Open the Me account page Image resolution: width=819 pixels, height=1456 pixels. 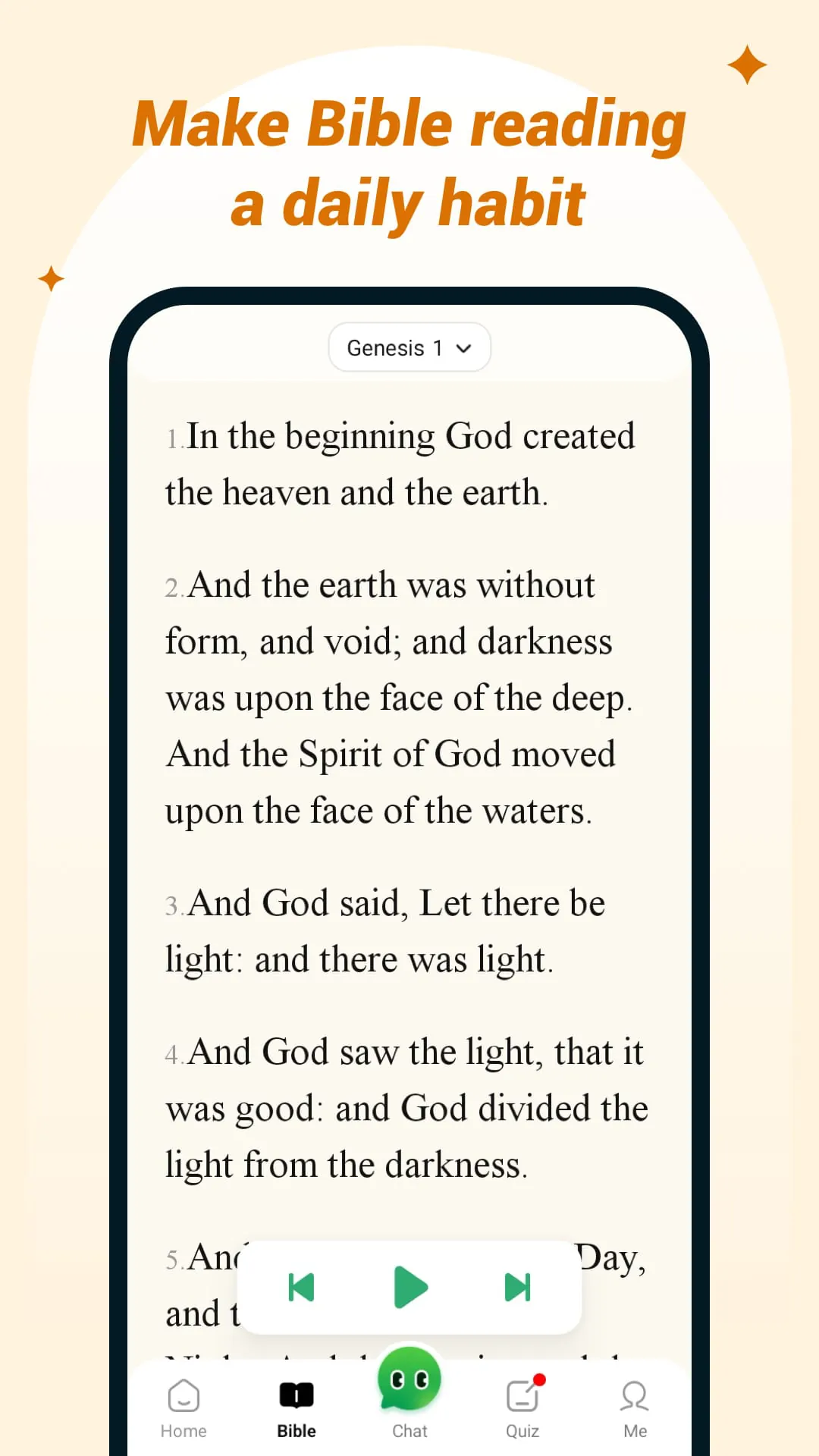coord(635,1403)
